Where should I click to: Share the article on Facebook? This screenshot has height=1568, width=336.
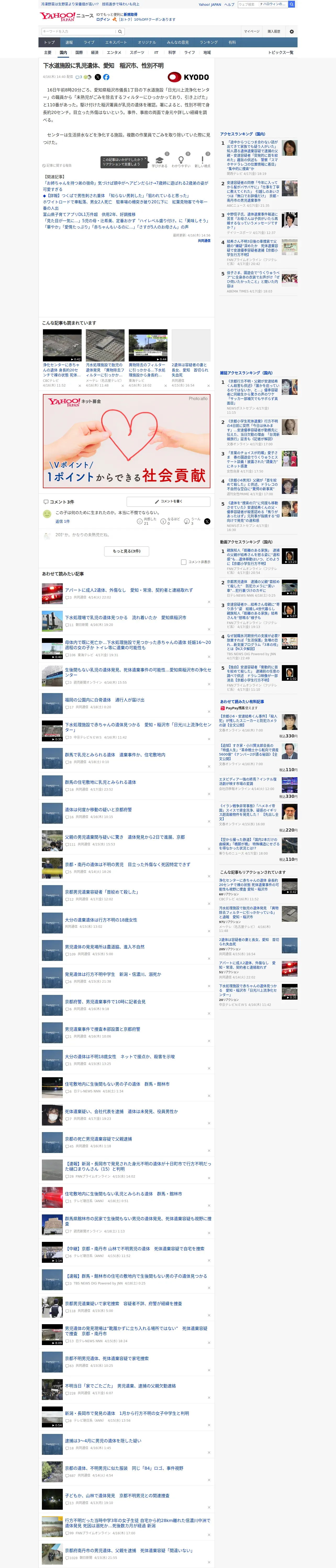point(106,77)
